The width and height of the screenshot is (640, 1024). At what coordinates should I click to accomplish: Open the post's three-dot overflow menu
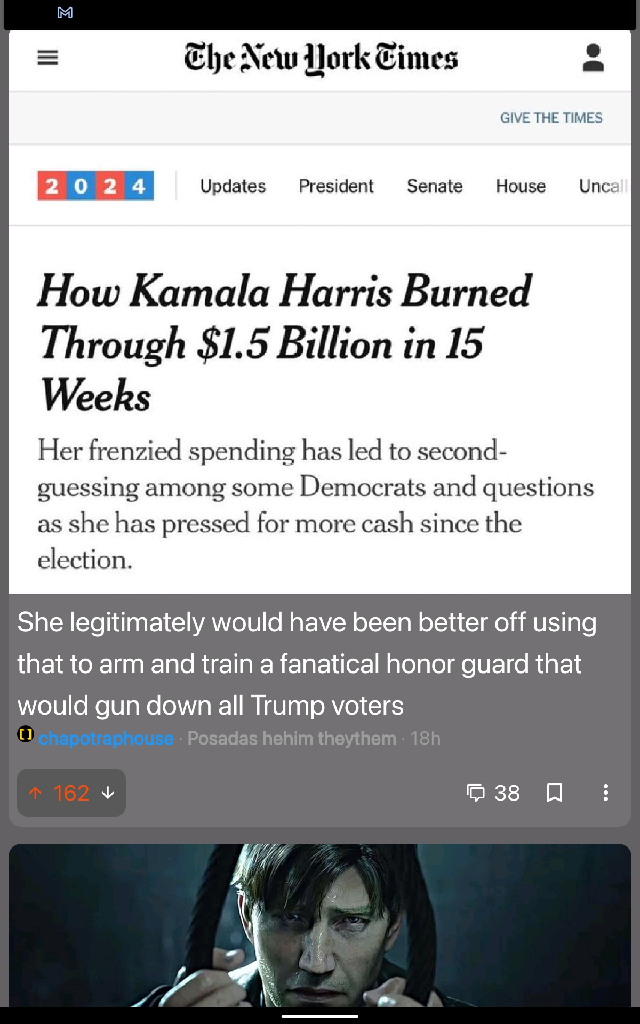[605, 793]
